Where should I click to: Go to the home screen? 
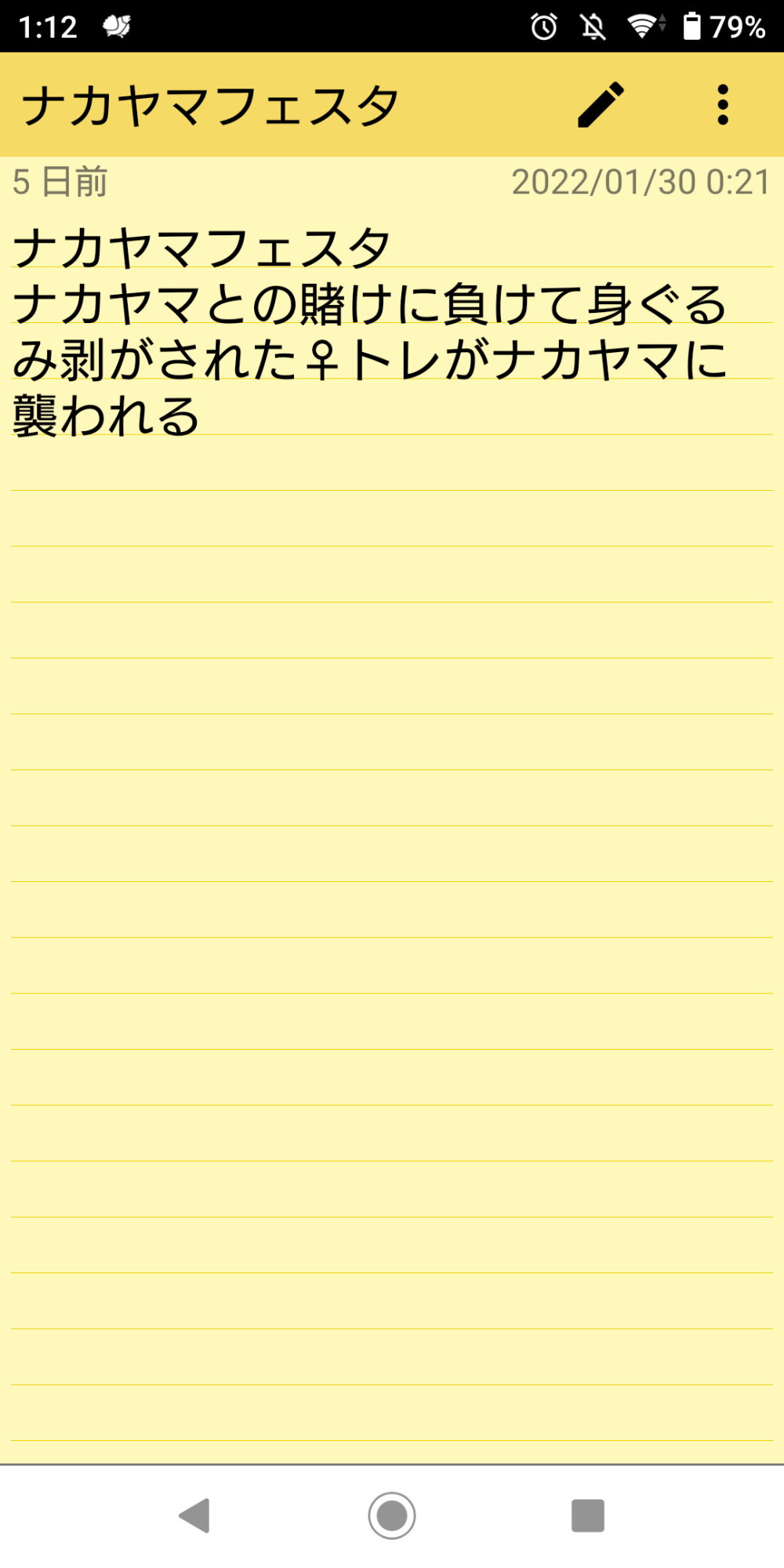pos(392,1515)
